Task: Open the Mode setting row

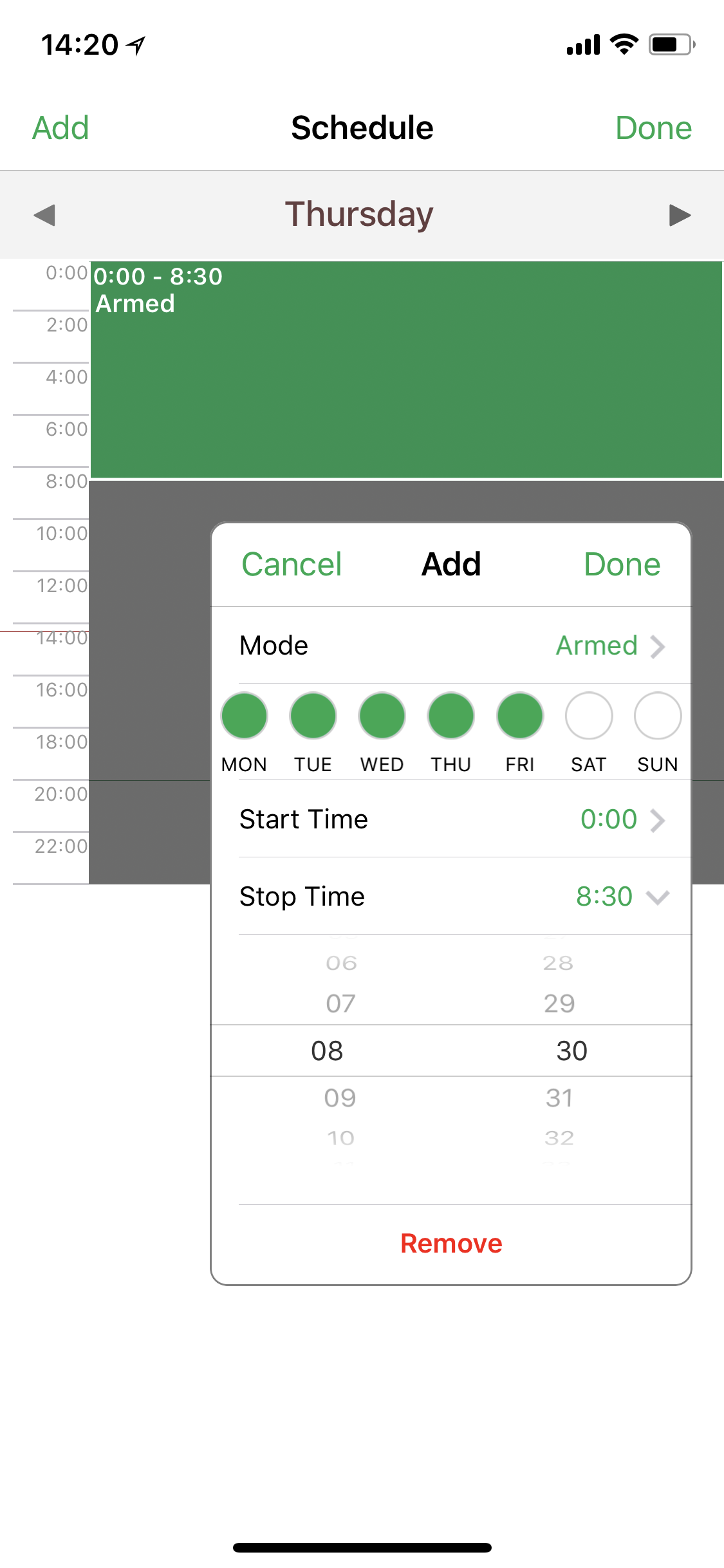Action: click(x=451, y=646)
